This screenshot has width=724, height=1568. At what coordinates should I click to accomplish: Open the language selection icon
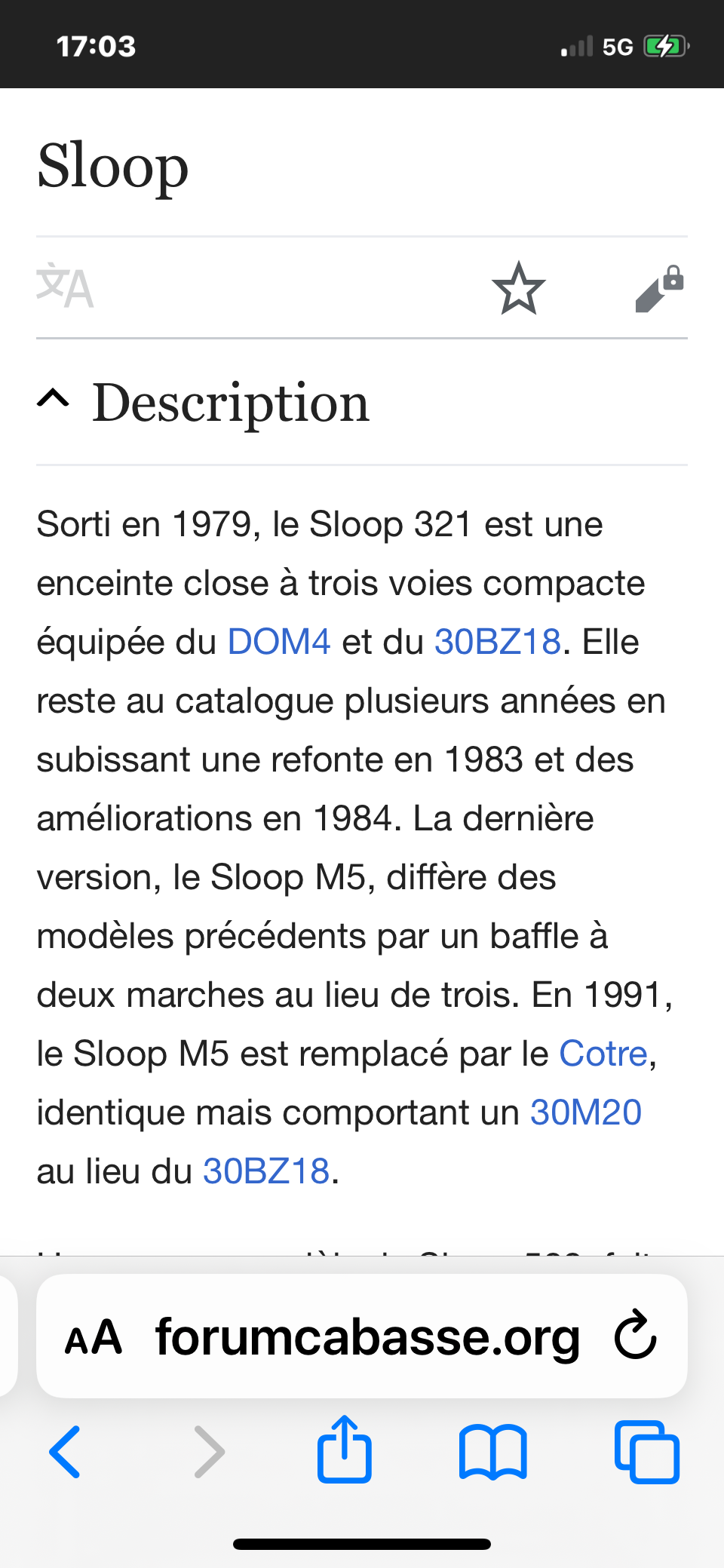[65, 287]
